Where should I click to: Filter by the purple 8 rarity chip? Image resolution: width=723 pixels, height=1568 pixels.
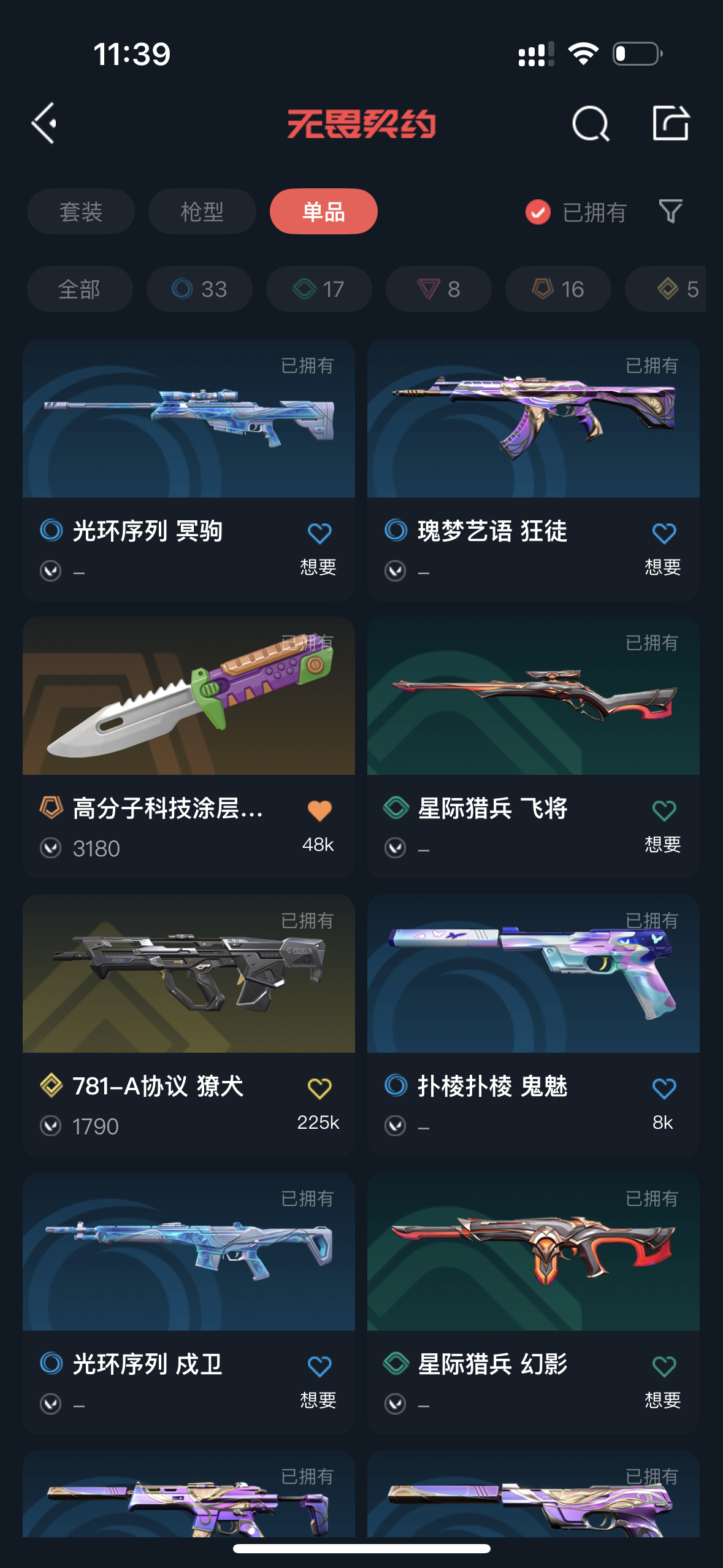pyautogui.click(x=438, y=289)
